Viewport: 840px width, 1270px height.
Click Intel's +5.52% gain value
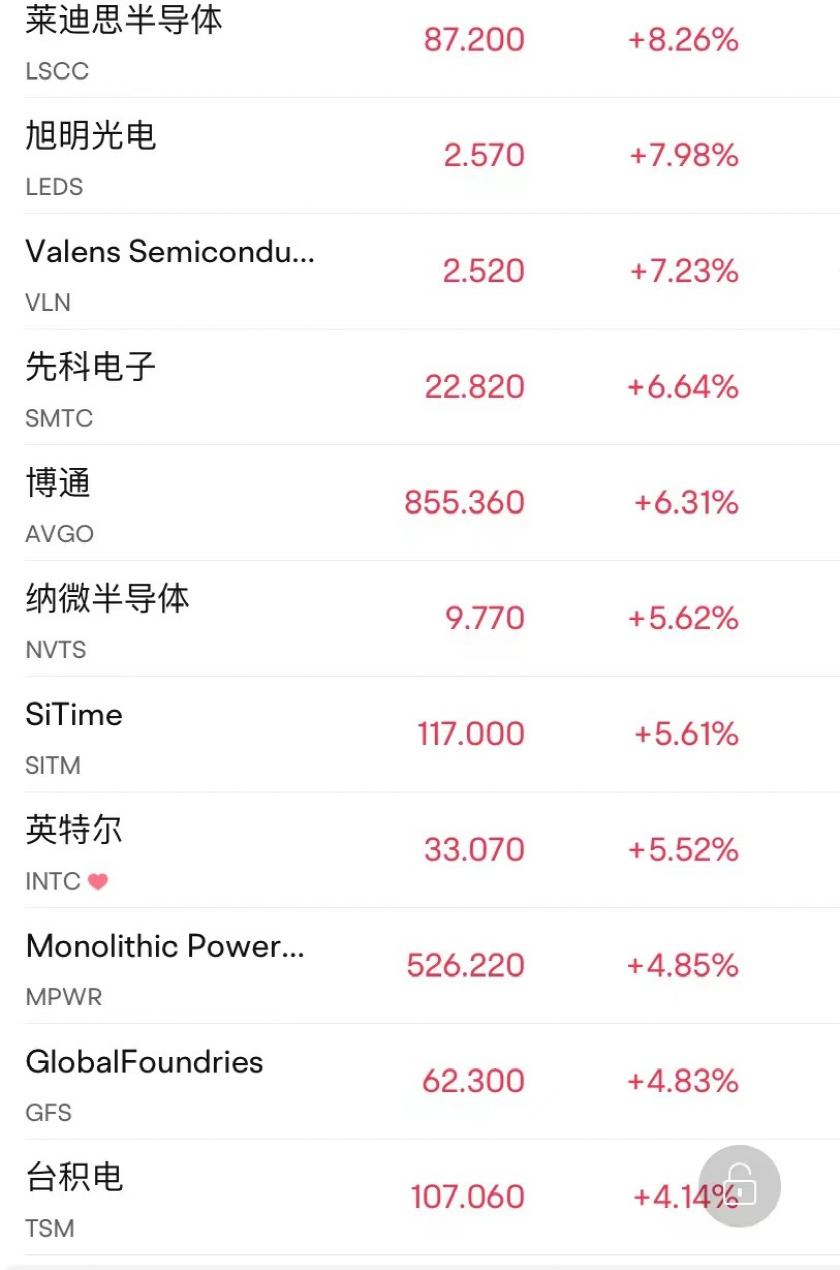pyautogui.click(x=682, y=849)
